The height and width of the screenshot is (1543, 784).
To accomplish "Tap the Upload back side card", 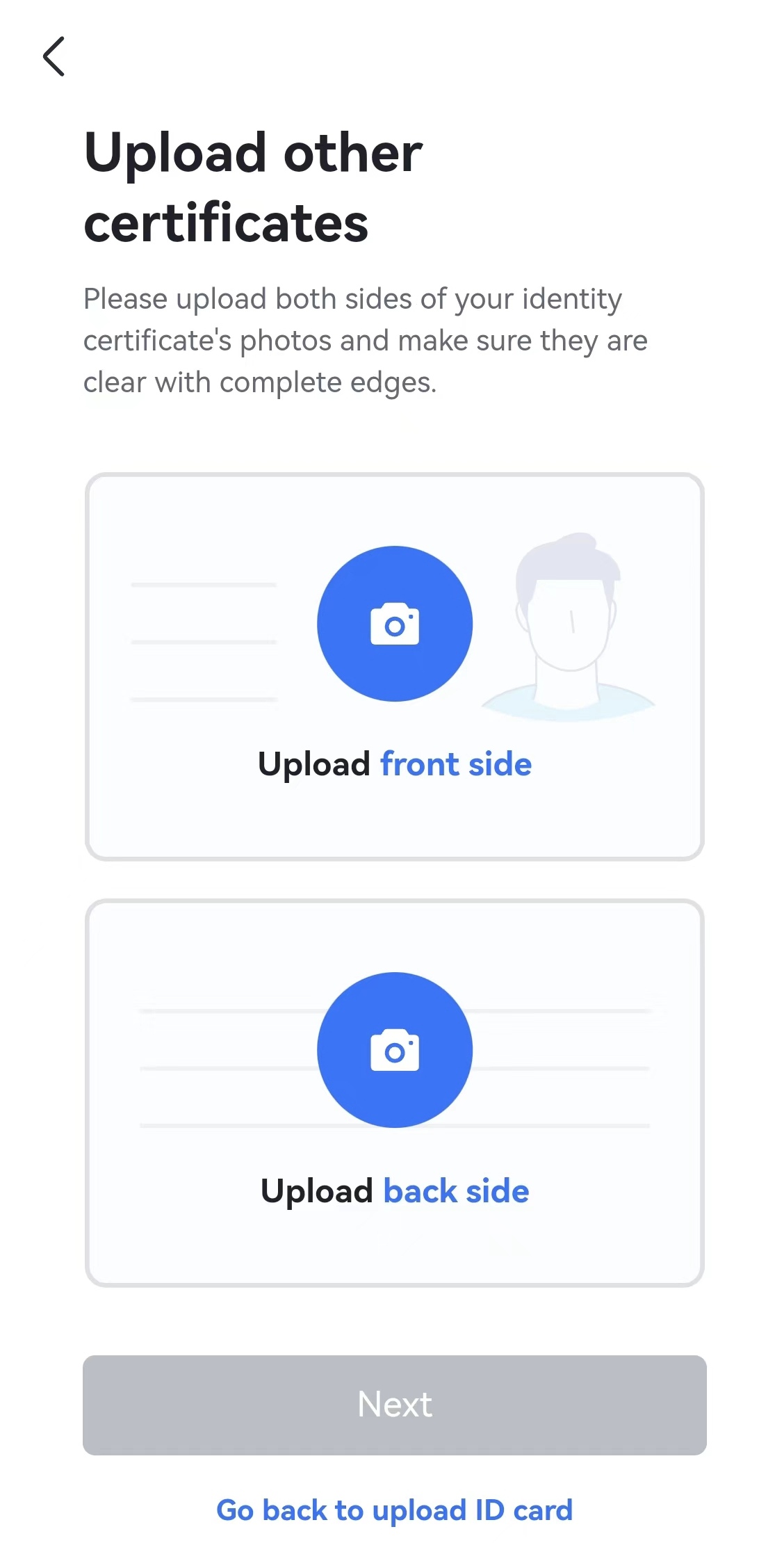I will pyautogui.click(x=394, y=1092).
